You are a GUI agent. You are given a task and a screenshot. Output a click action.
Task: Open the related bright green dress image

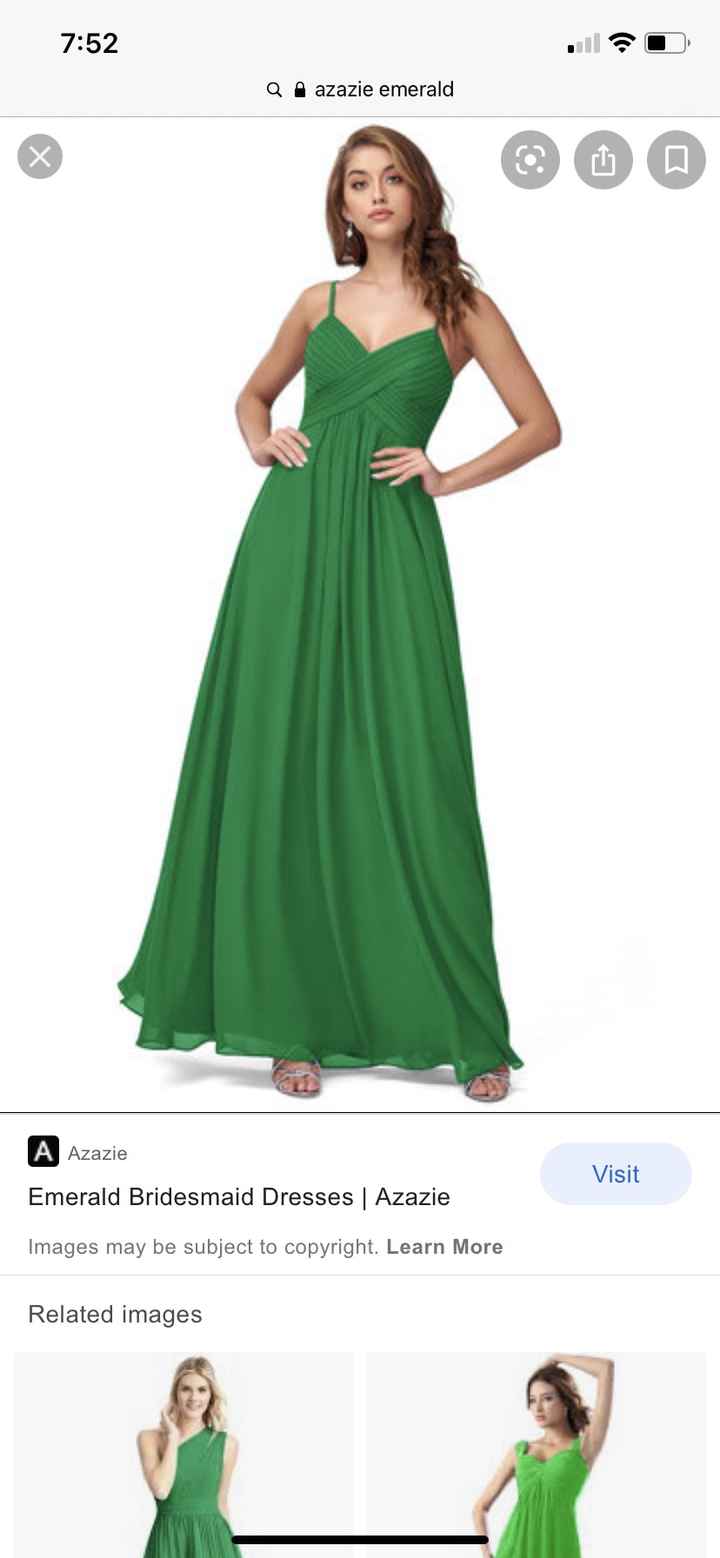(x=536, y=1455)
